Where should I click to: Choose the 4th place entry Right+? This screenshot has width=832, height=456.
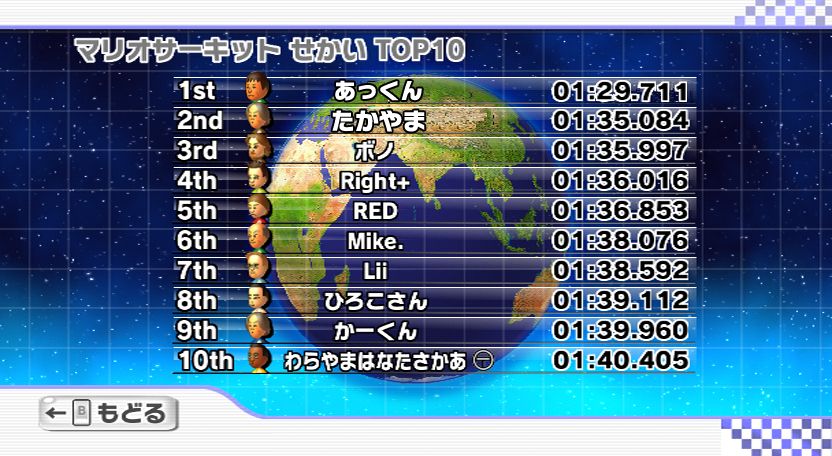click(375, 182)
